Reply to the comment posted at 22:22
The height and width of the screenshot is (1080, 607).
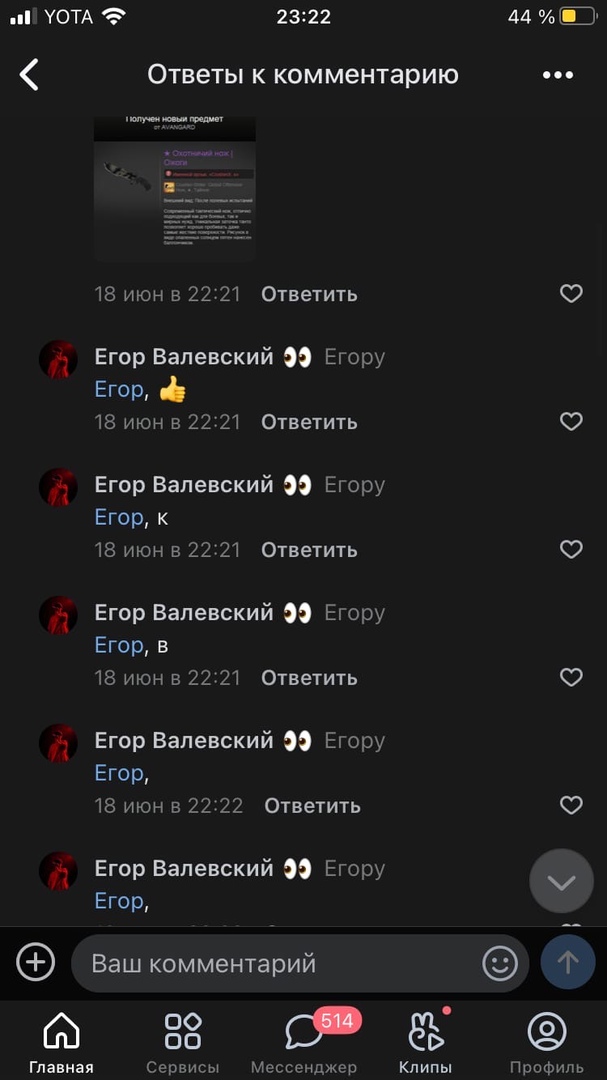click(x=312, y=806)
